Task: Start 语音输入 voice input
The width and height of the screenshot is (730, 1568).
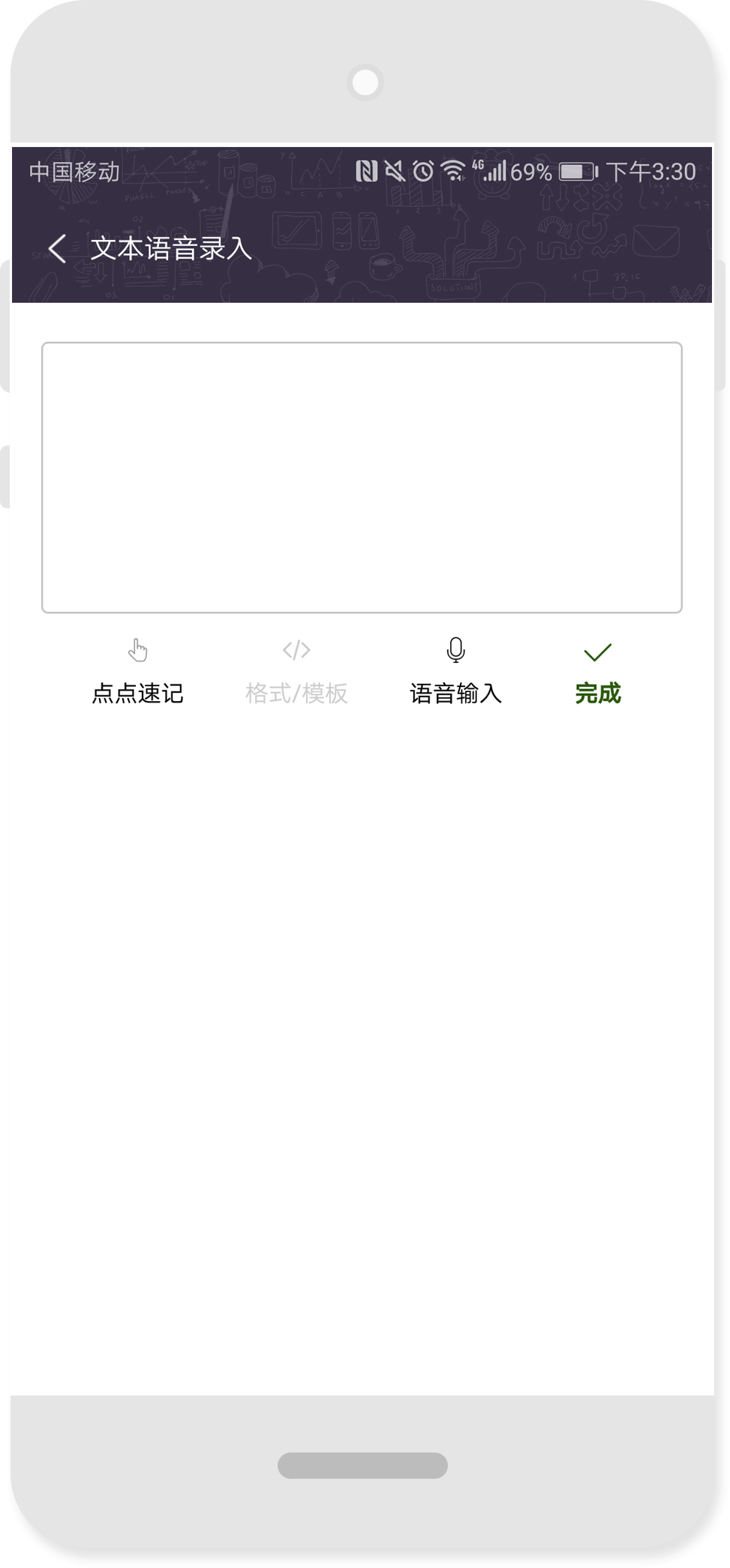Action: coord(455,671)
